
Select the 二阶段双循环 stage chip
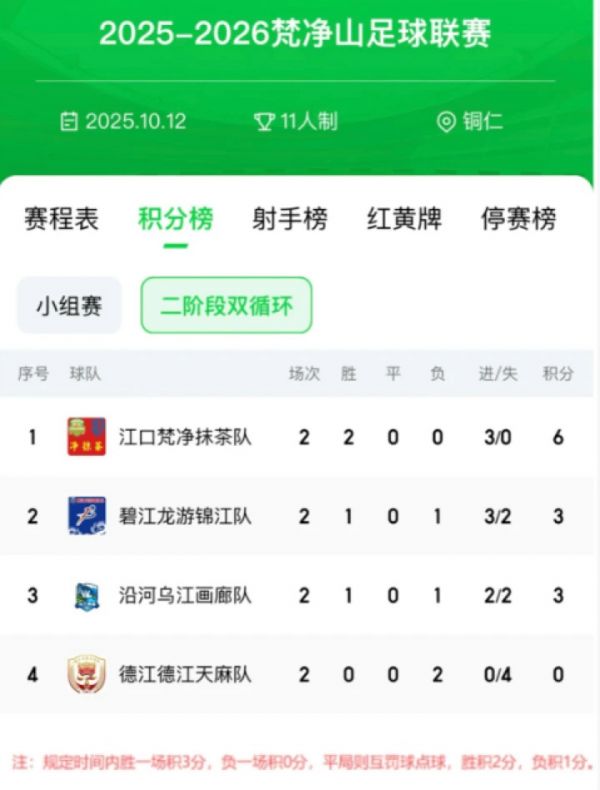(226, 306)
